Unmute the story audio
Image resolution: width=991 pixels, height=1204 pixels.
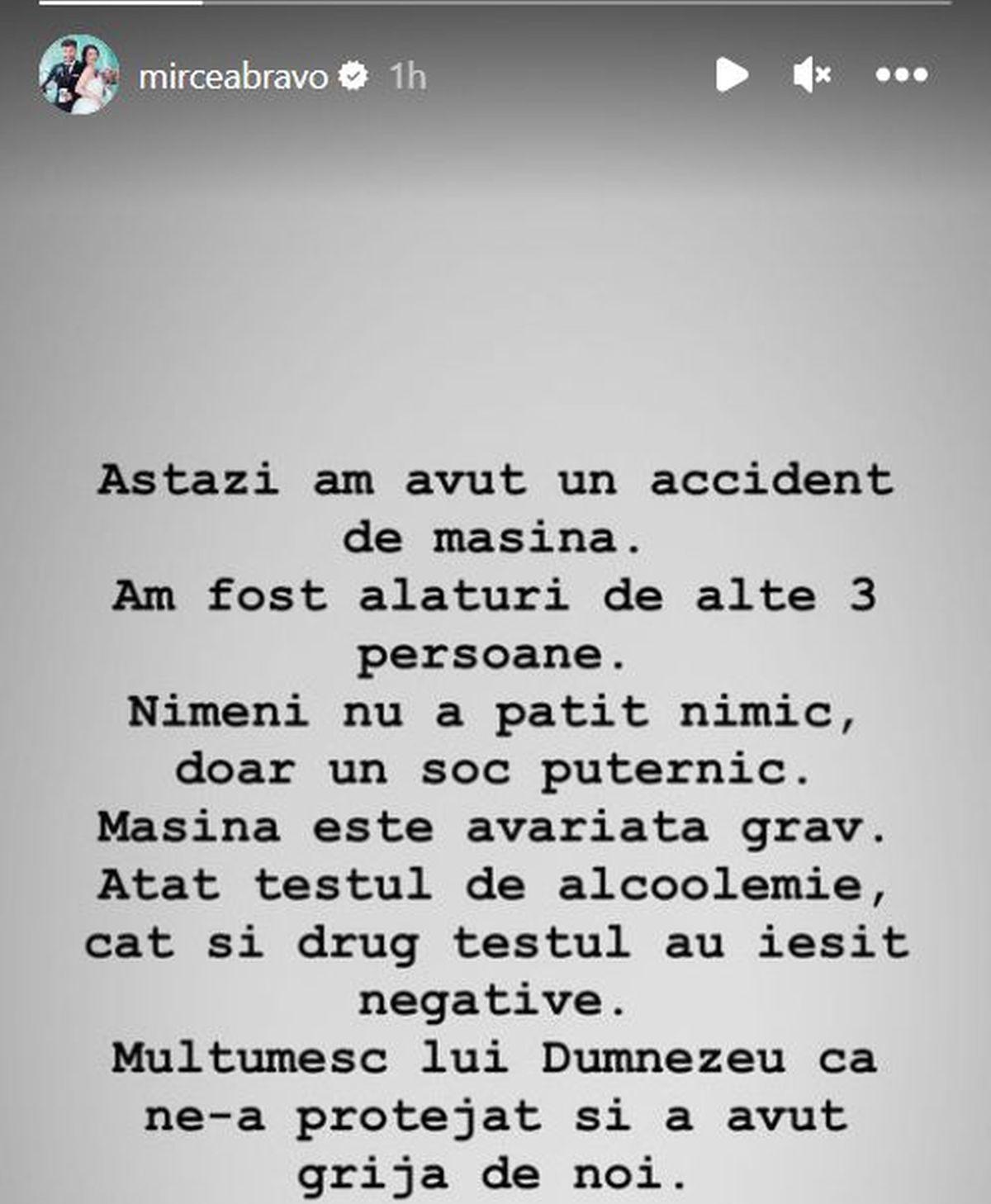pyautogui.click(x=812, y=75)
